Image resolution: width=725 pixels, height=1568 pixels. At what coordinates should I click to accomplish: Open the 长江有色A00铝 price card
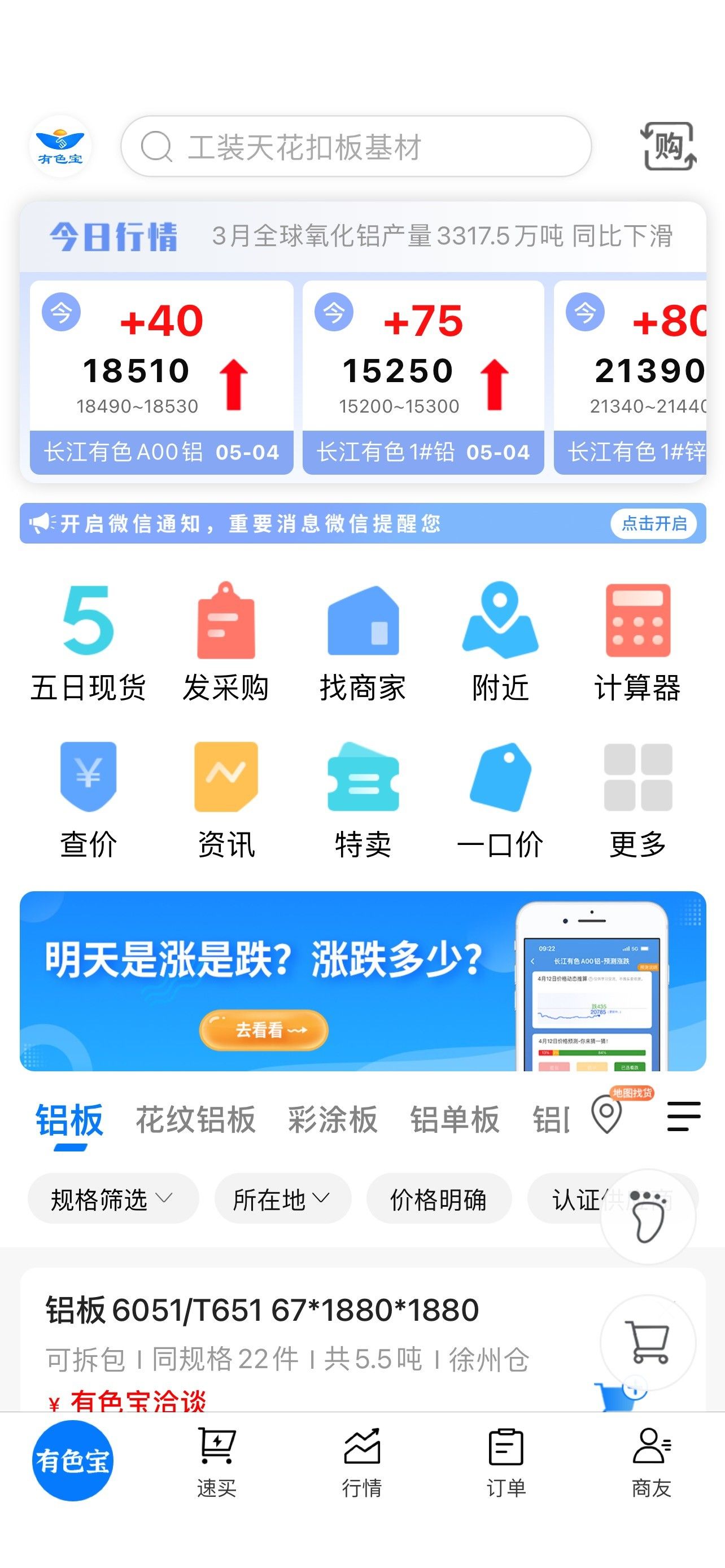[161, 378]
